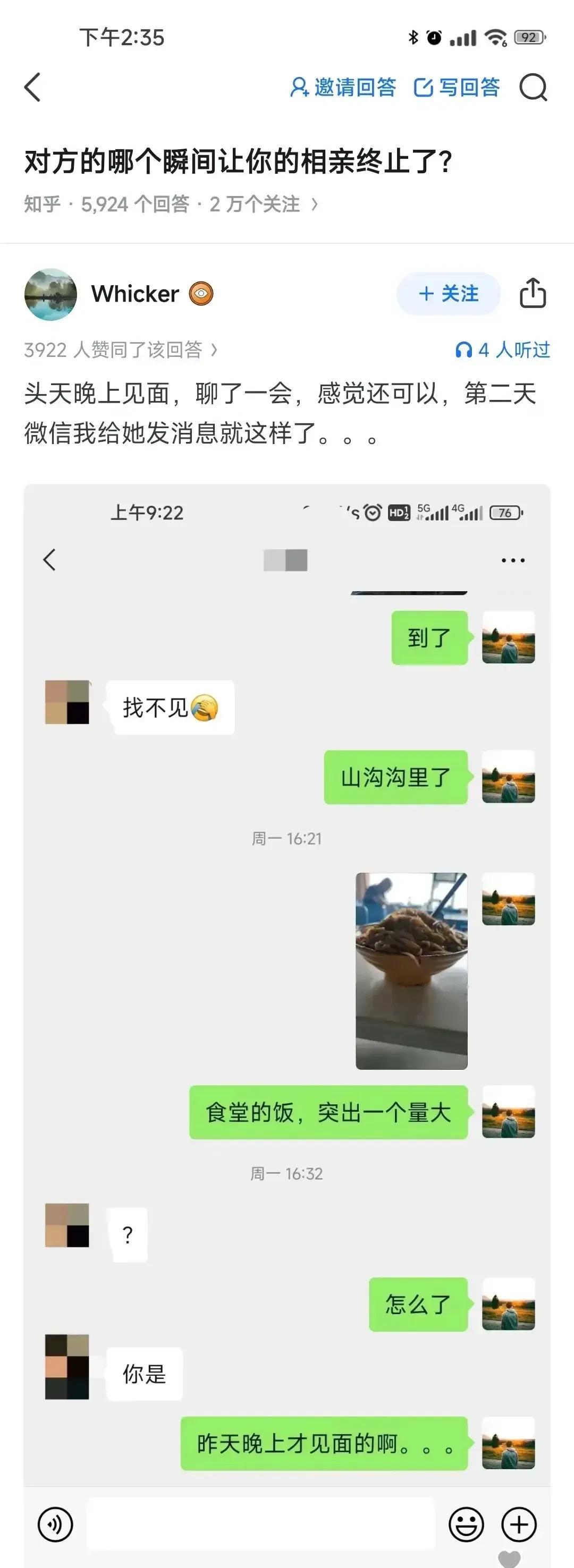Open the search magnifier icon
574x1568 pixels.
533,87
